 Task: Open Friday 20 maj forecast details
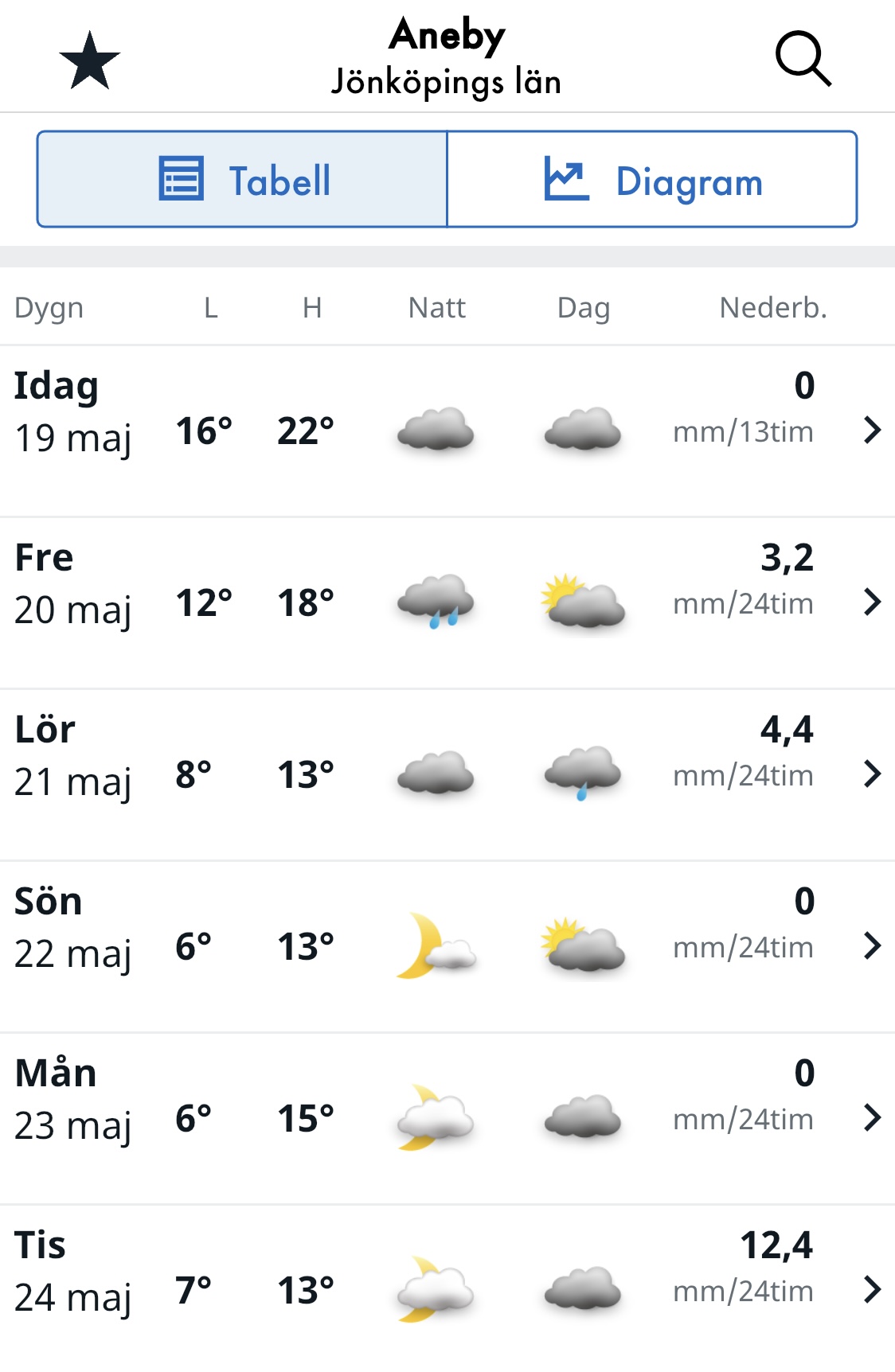tap(872, 602)
